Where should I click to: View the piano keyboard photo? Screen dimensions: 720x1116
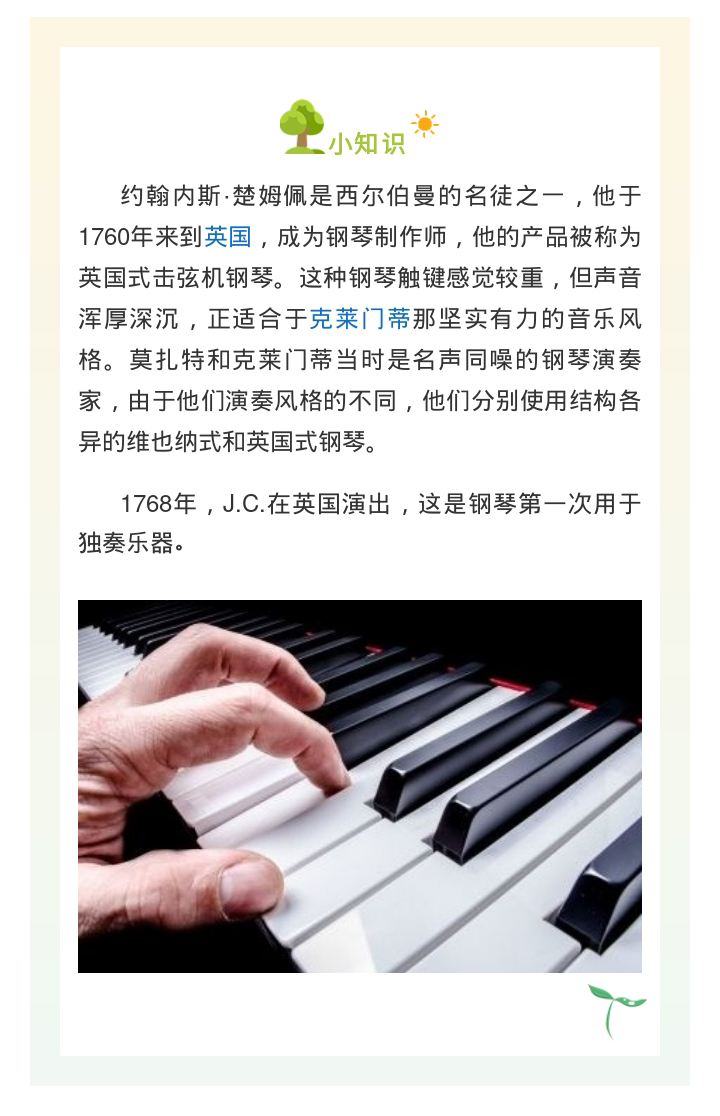point(360,786)
